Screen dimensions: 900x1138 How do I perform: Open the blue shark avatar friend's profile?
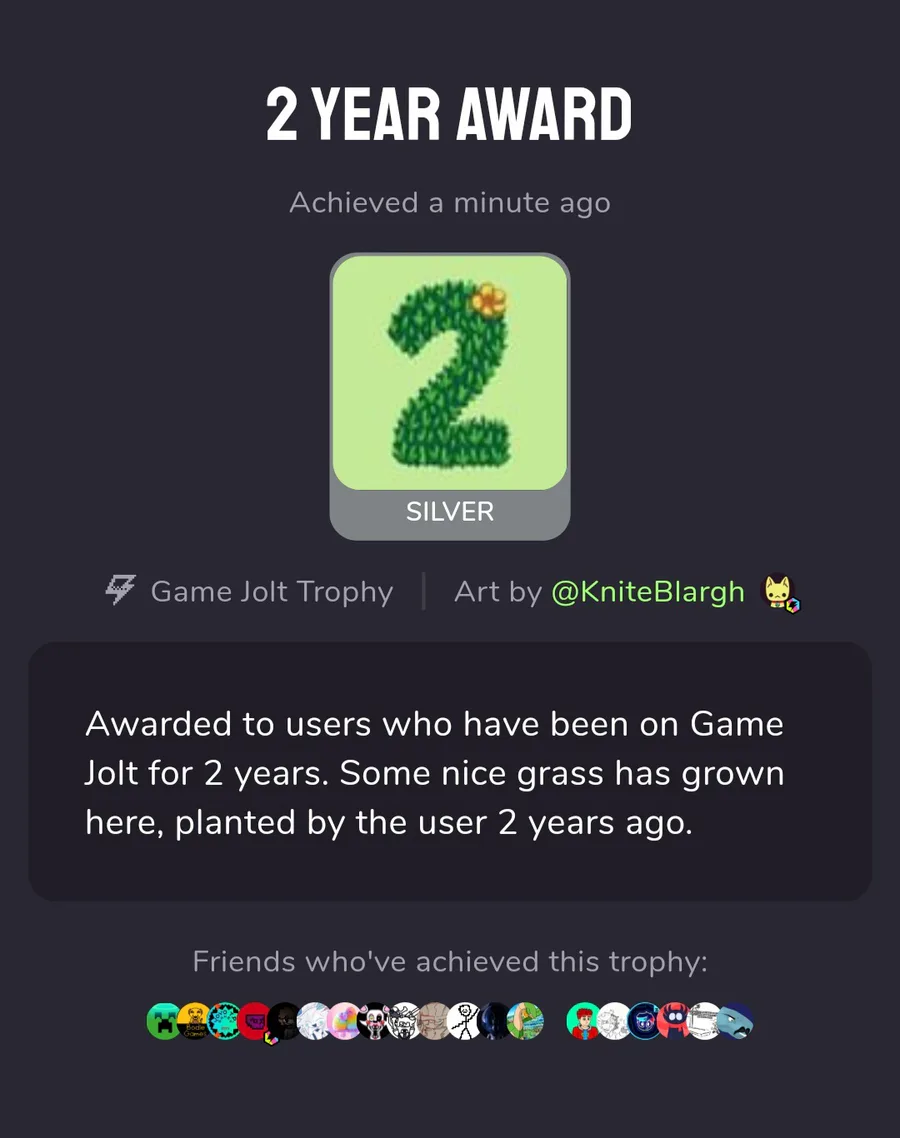pyautogui.click(x=736, y=1021)
